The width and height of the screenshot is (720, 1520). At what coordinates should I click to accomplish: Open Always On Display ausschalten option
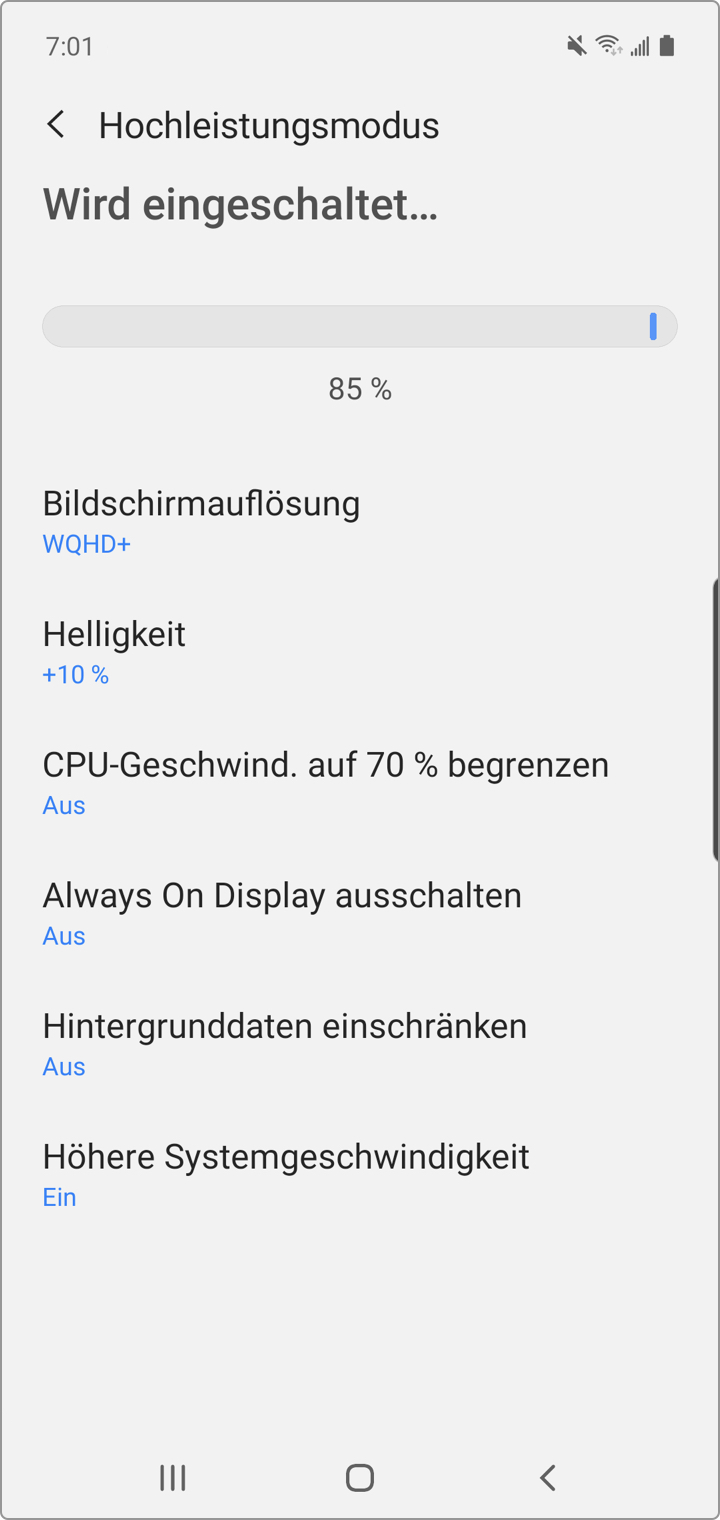tap(281, 912)
